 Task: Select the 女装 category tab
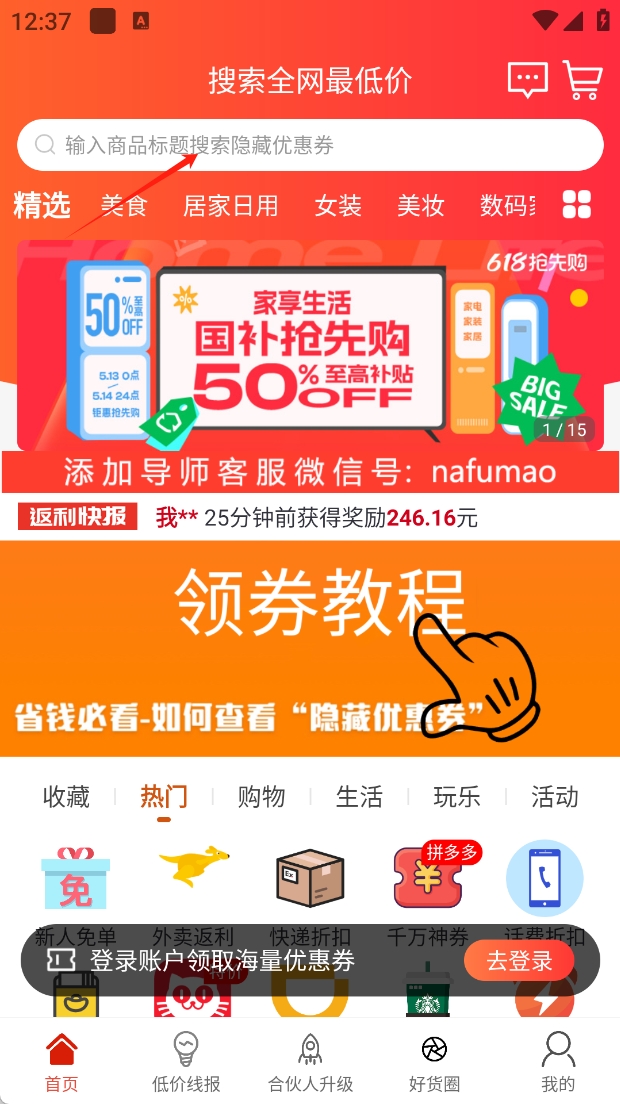coord(338,206)
